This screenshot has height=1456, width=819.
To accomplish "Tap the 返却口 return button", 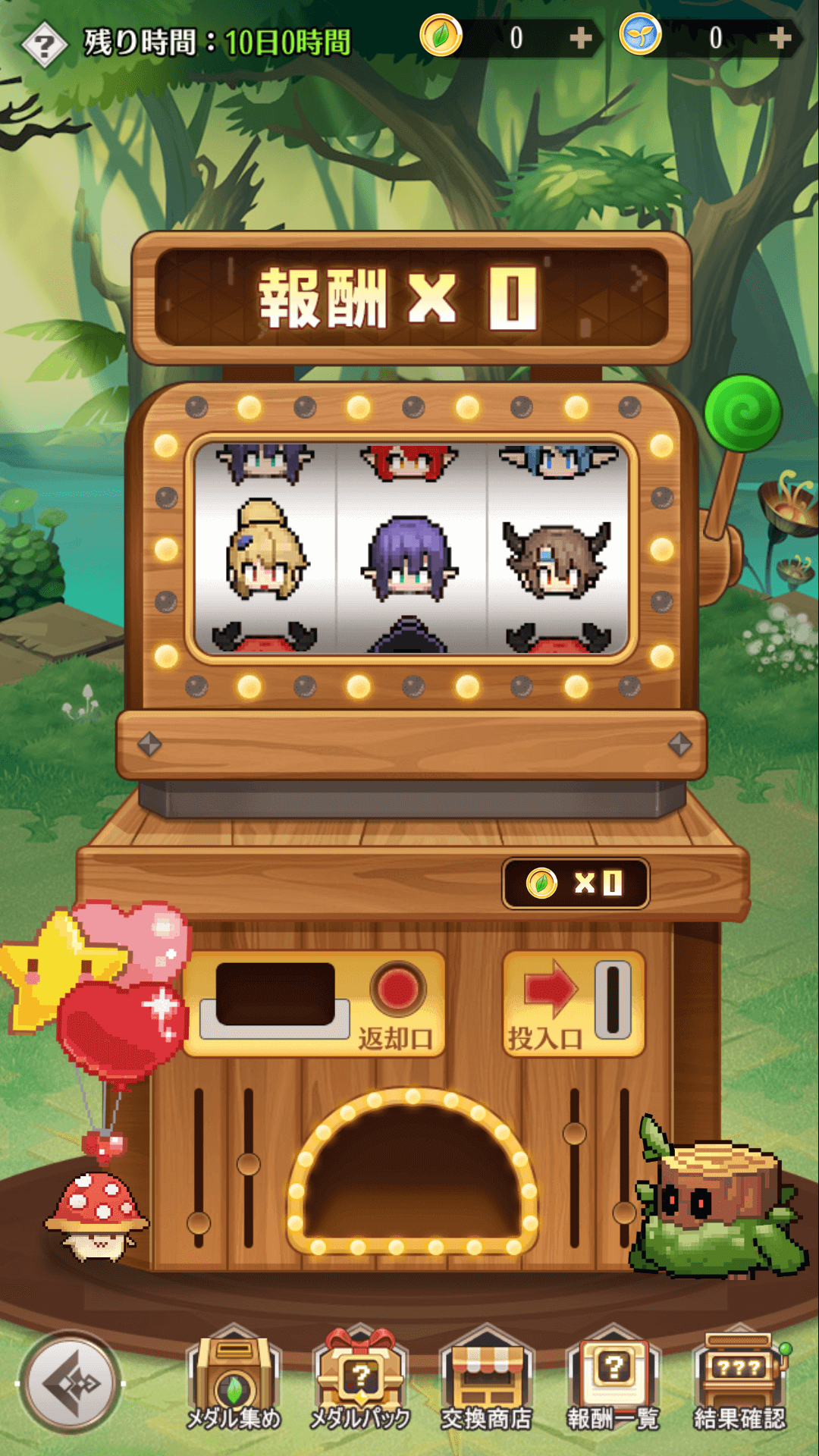I will (397, 990).
